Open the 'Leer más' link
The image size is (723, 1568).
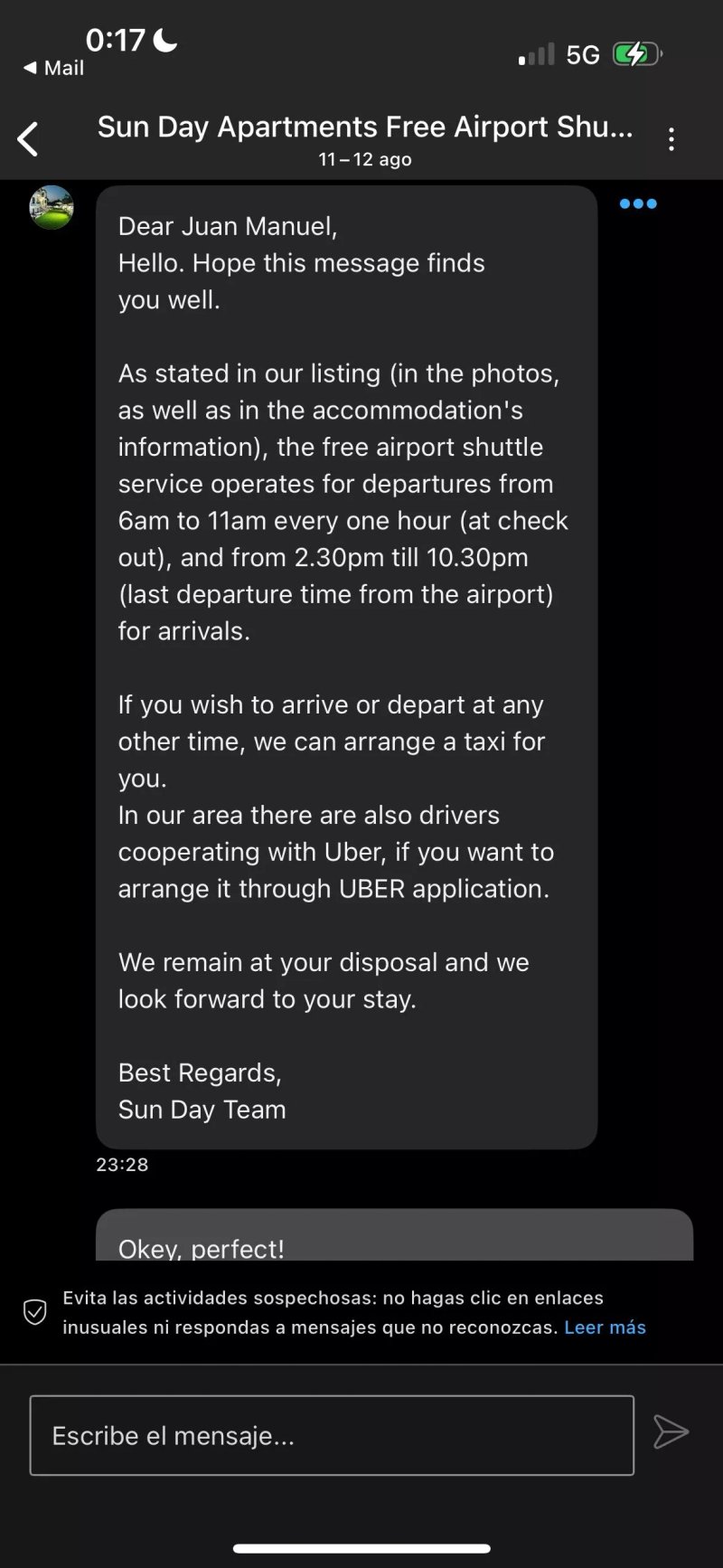[605, 1327]
